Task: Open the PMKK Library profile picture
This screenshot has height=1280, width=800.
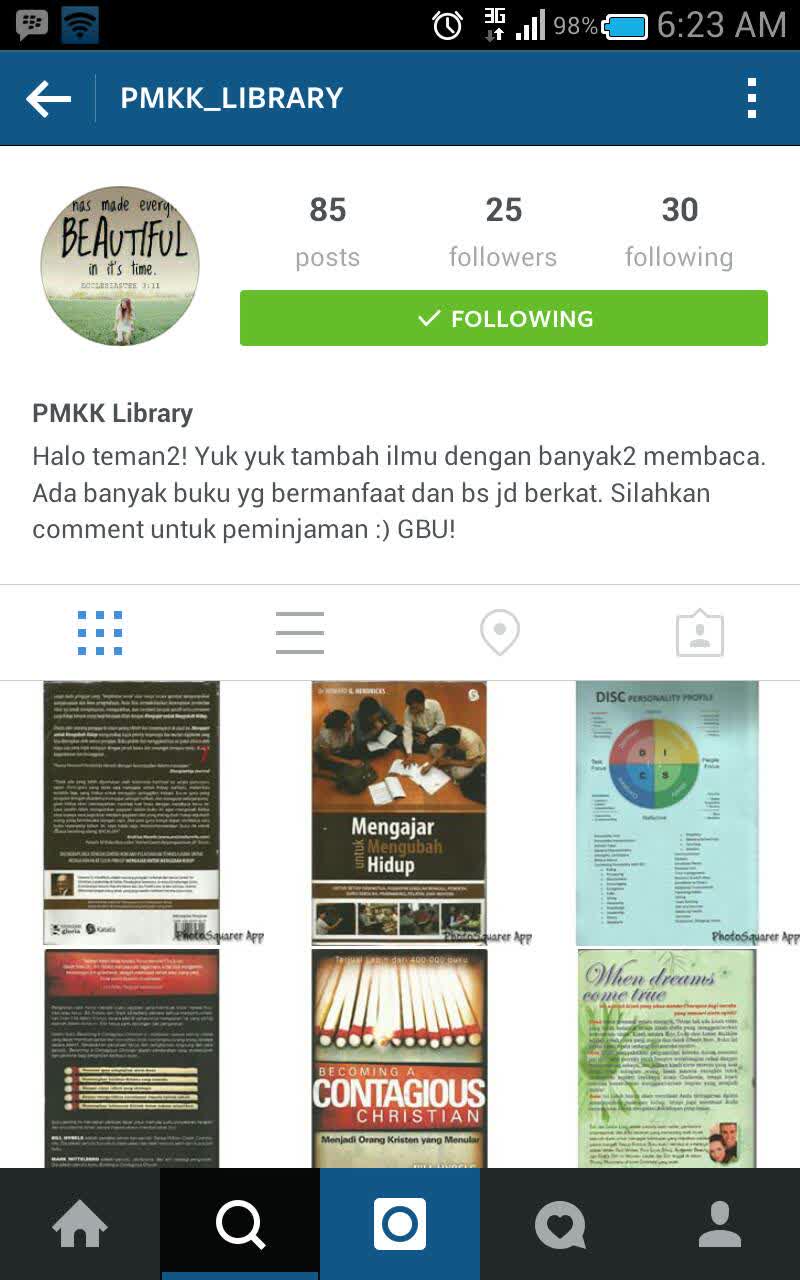Action: coord(120,266)
